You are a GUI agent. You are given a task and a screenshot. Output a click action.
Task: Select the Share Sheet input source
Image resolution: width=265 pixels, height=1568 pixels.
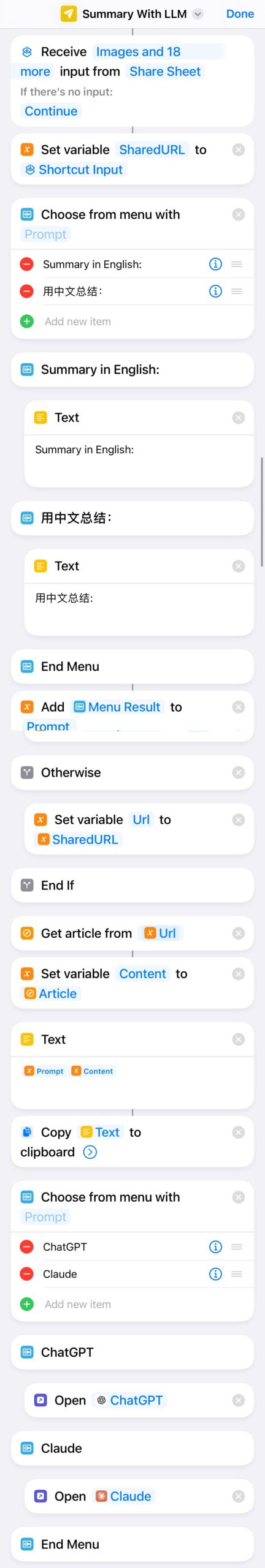click(165, 71)
